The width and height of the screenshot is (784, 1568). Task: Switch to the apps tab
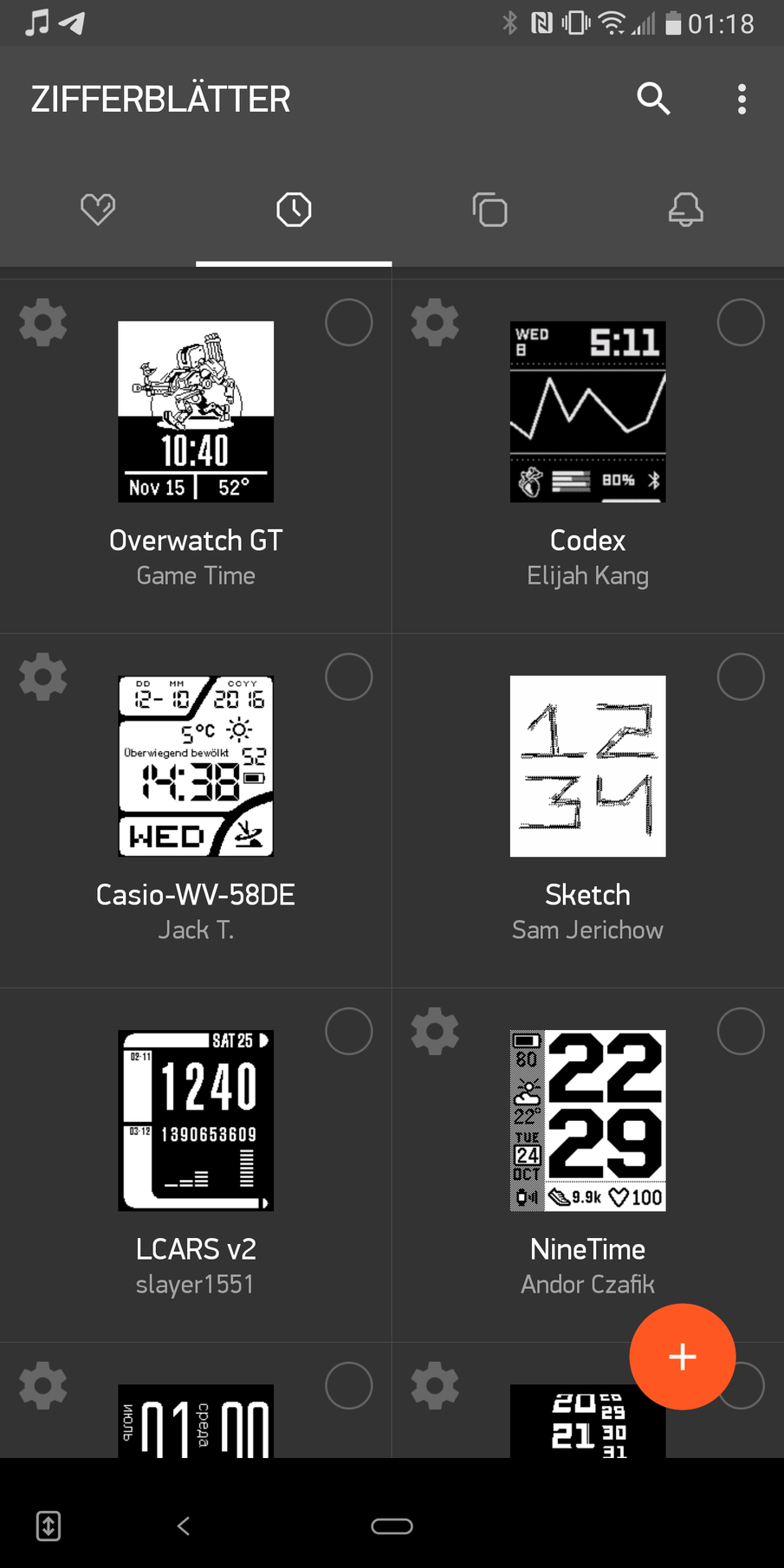click(x=489, y=210)
